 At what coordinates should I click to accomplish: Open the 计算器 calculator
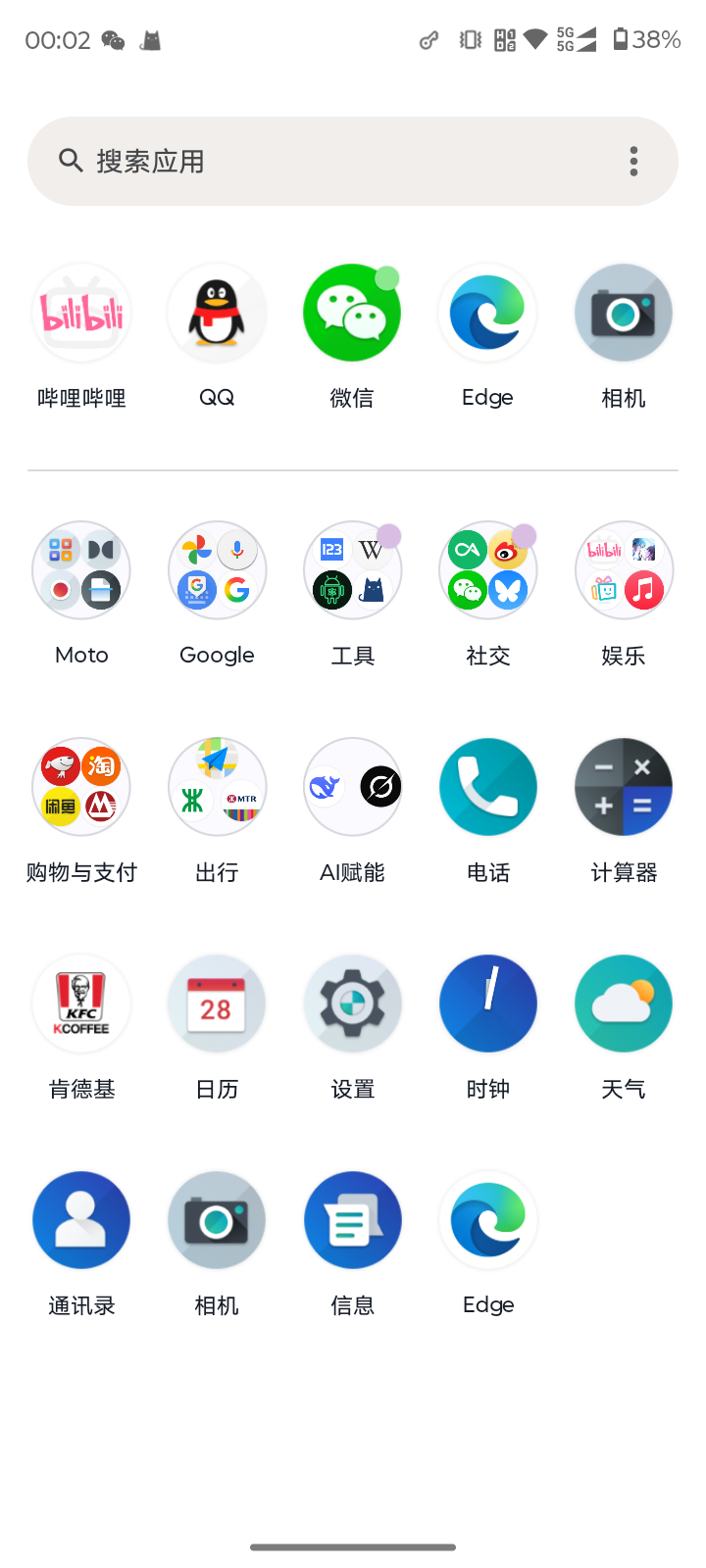click(624, 787)
